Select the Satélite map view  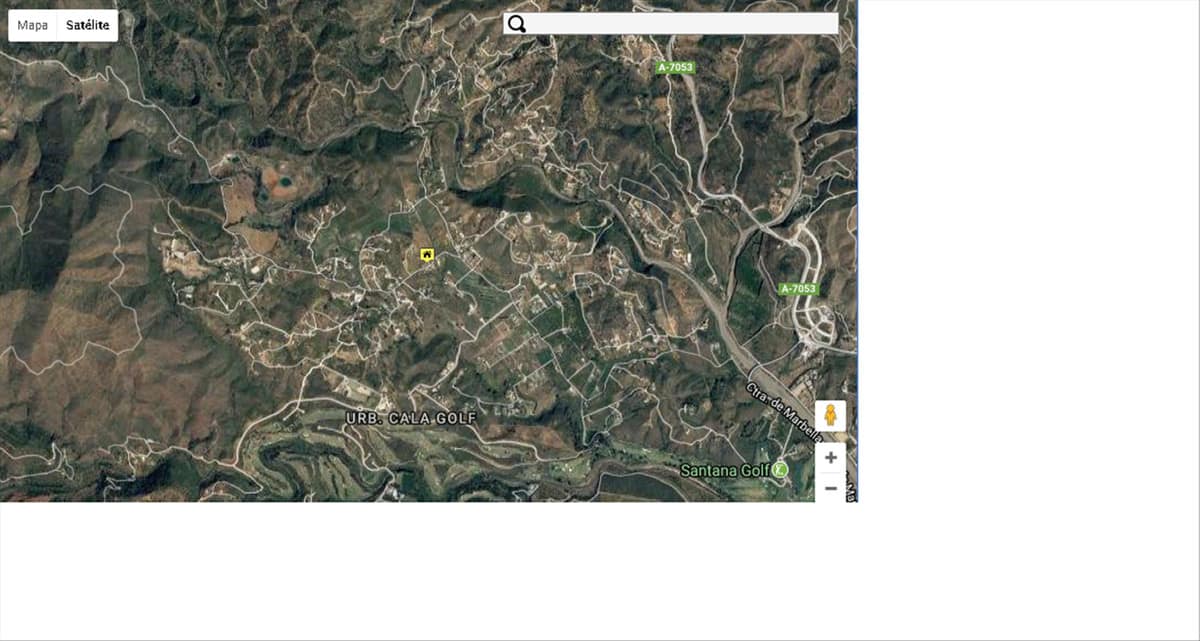point(88,25)
